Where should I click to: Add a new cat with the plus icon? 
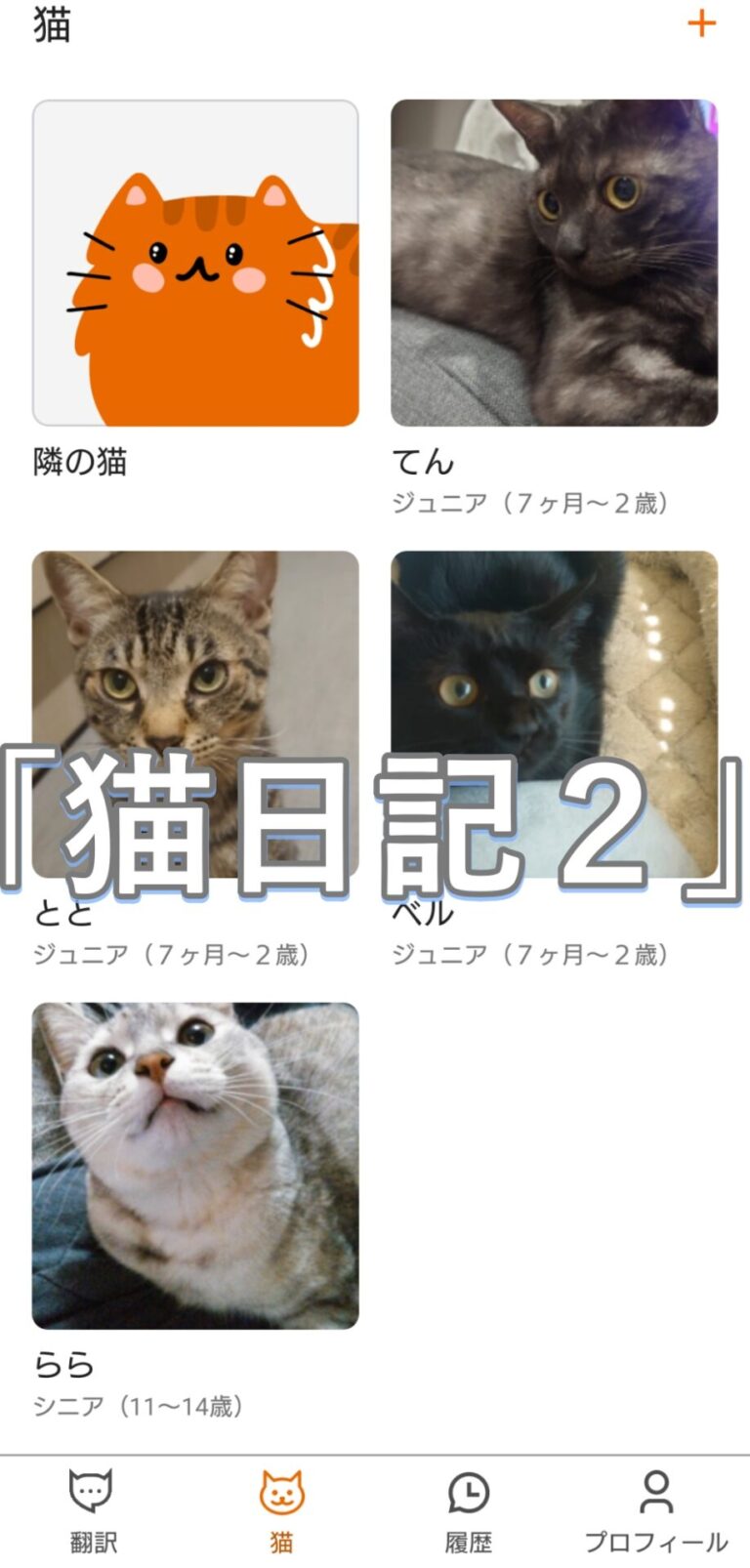pos(701,23)
